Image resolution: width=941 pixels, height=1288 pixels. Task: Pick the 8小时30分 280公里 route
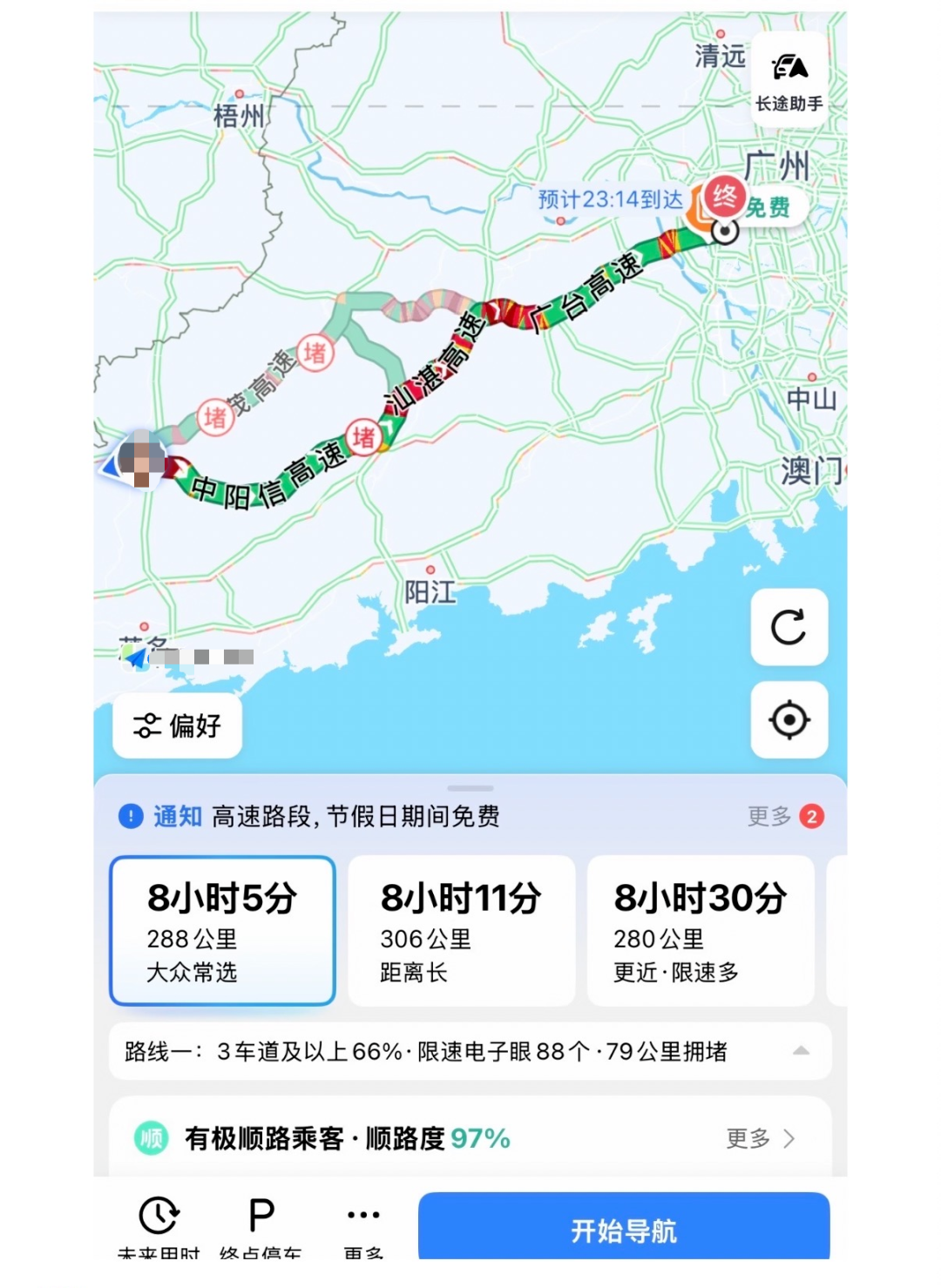click(700, 930)
